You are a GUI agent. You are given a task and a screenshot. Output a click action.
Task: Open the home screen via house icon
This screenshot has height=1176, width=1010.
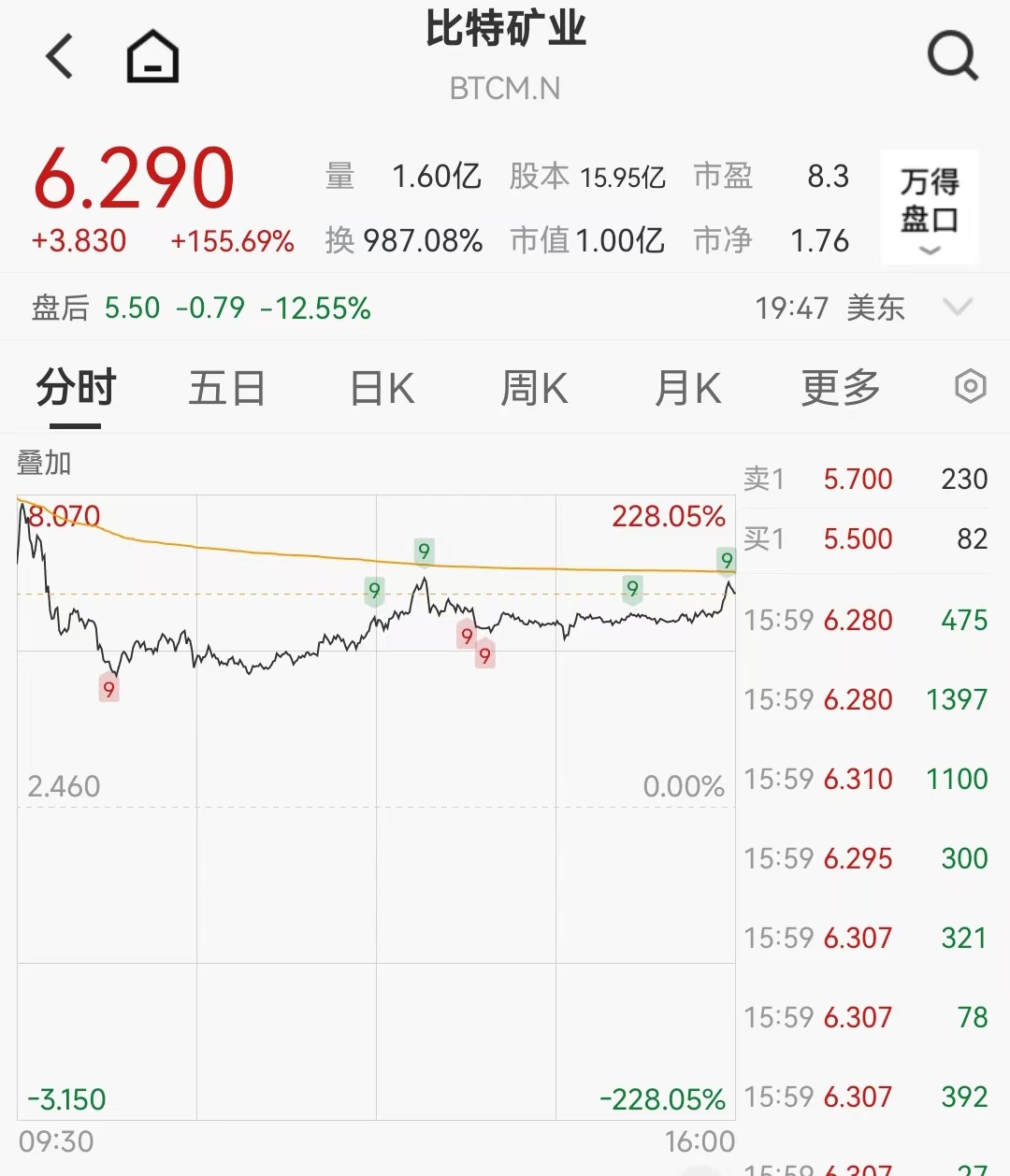(151, 54)
